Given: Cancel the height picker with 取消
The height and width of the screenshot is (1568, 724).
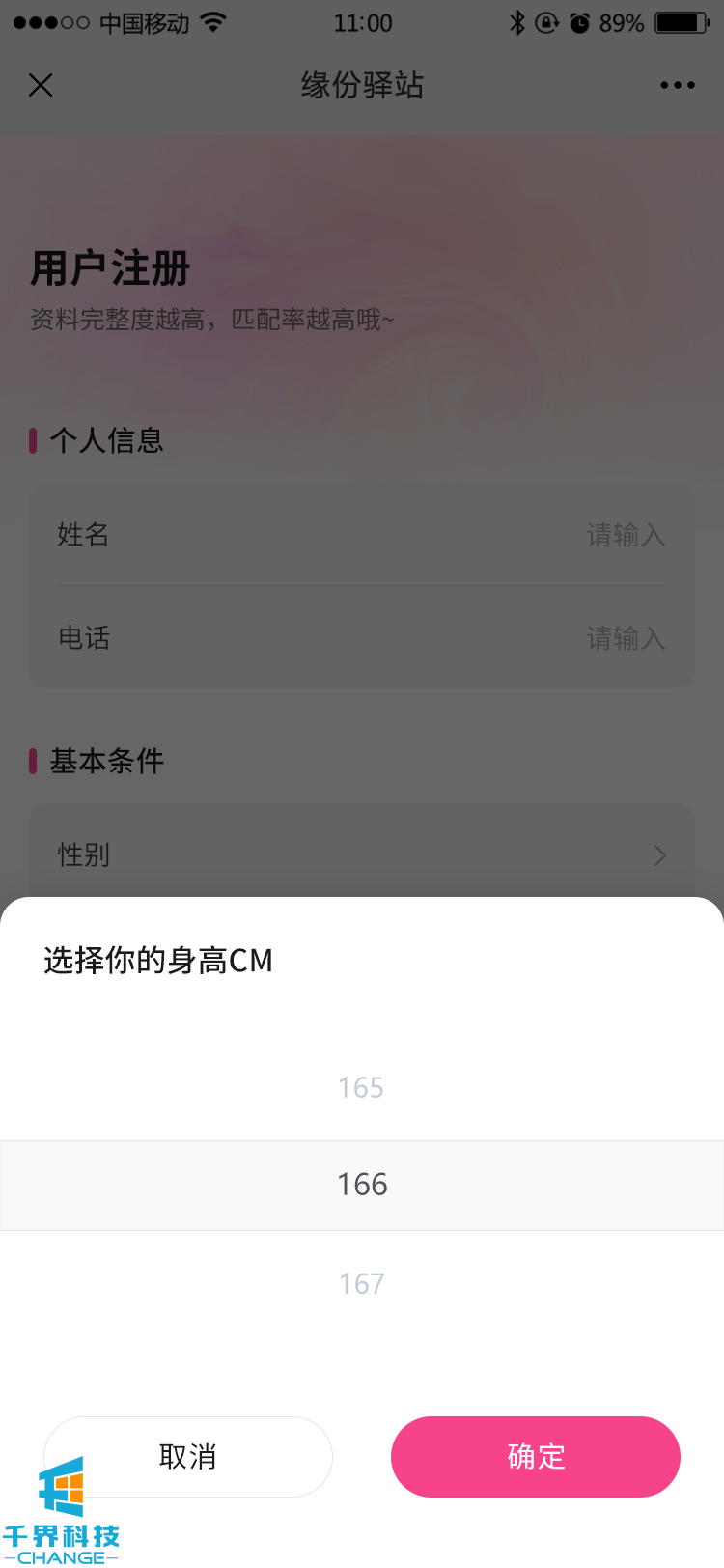Looking at the screenshot, I should coord(188,1456).
